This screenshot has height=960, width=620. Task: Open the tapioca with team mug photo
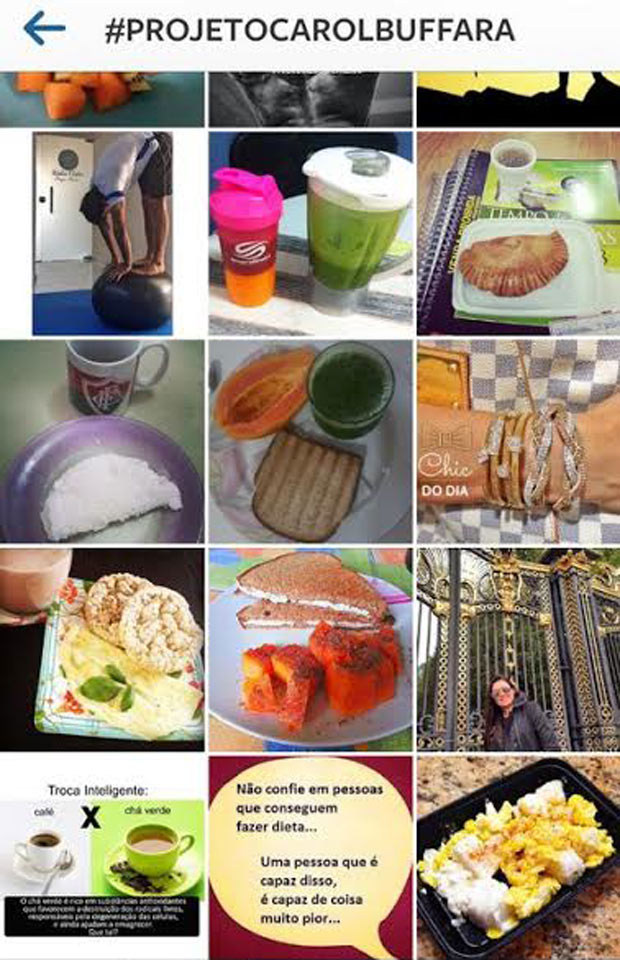coord(102,441)
